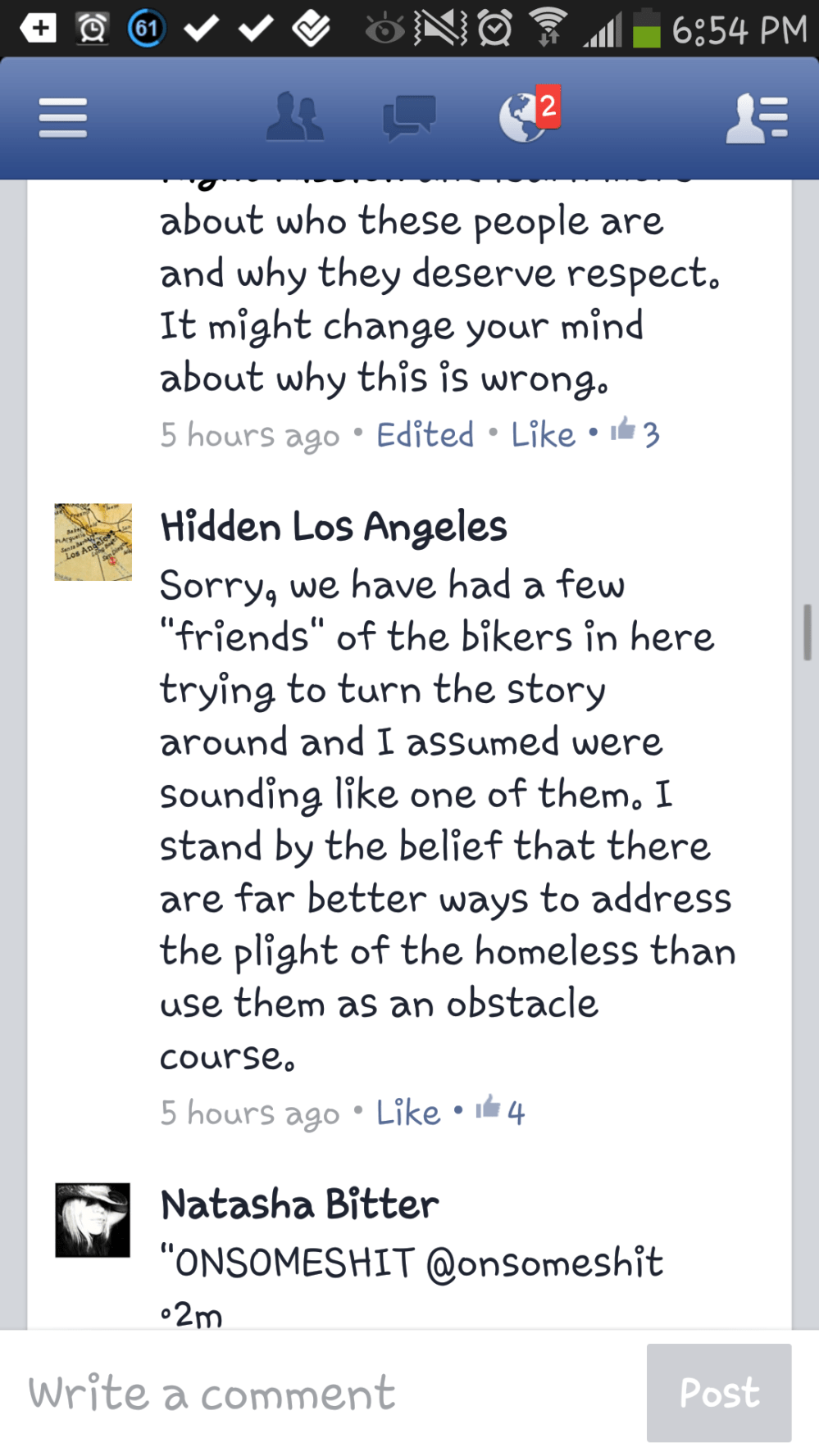Like the Hidden Los Angeles comment
Image resolution: width=819 pixels, height=1456 pixels.
tap(407, 1113)
